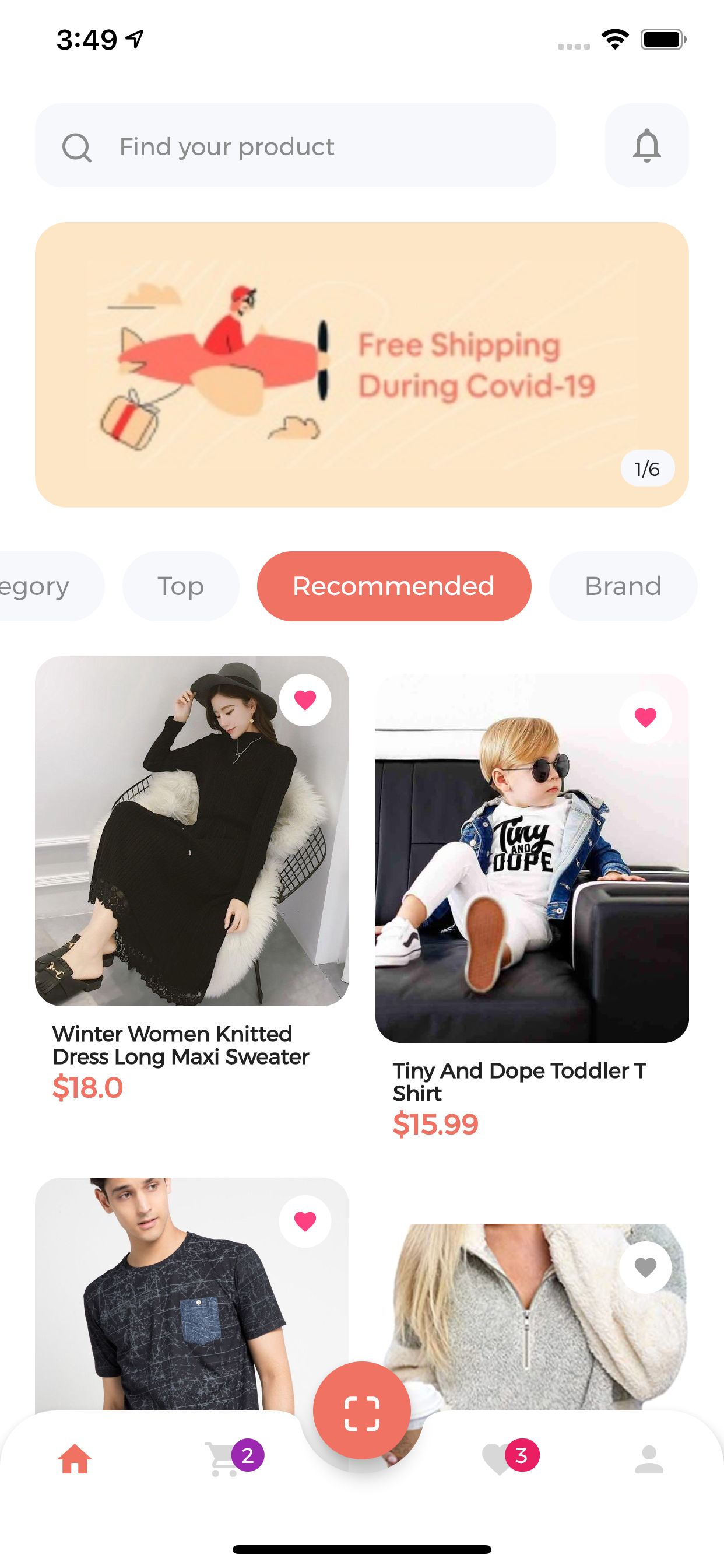Remove the men's dark t-shirt from favorites

click(x=305, y=1221)
